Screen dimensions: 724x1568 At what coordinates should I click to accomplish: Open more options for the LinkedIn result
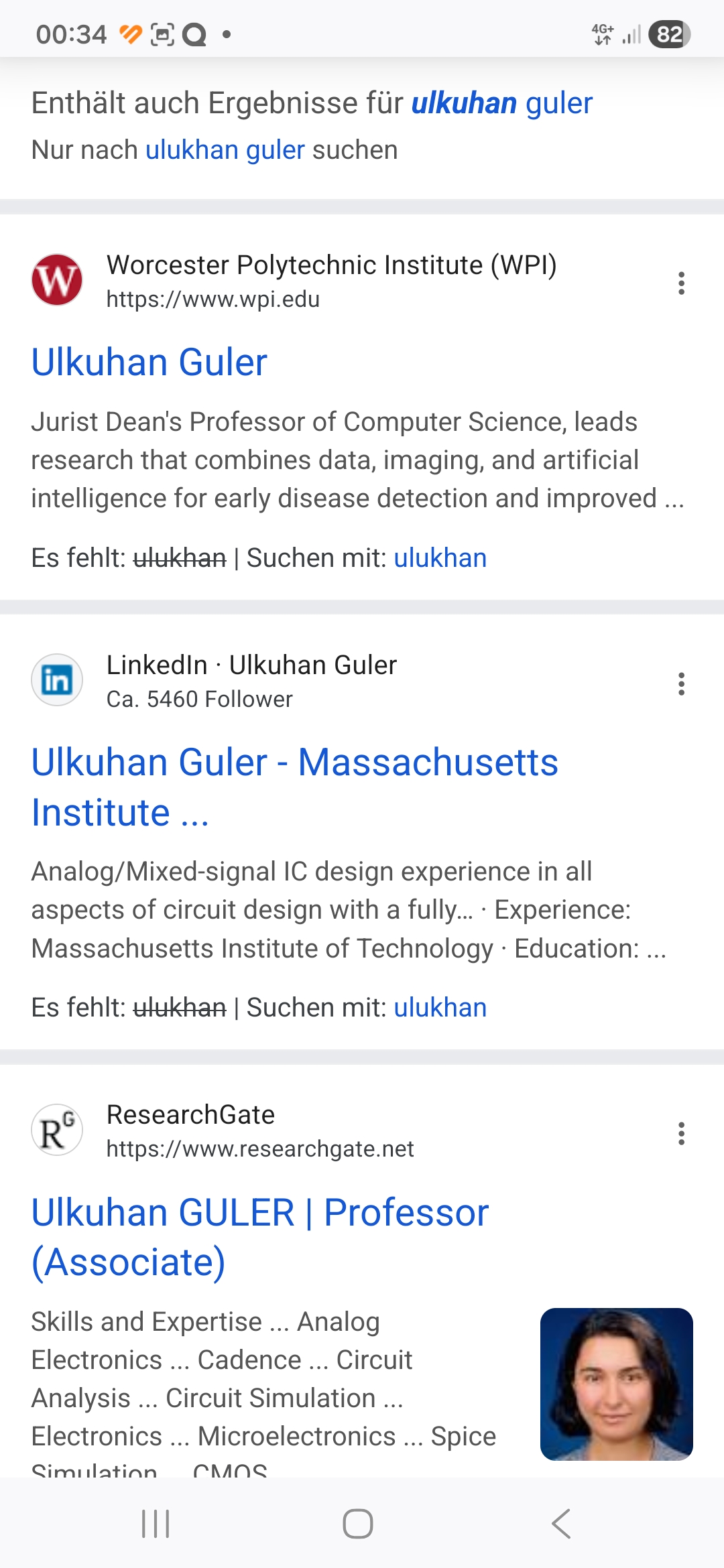(681, 684)
